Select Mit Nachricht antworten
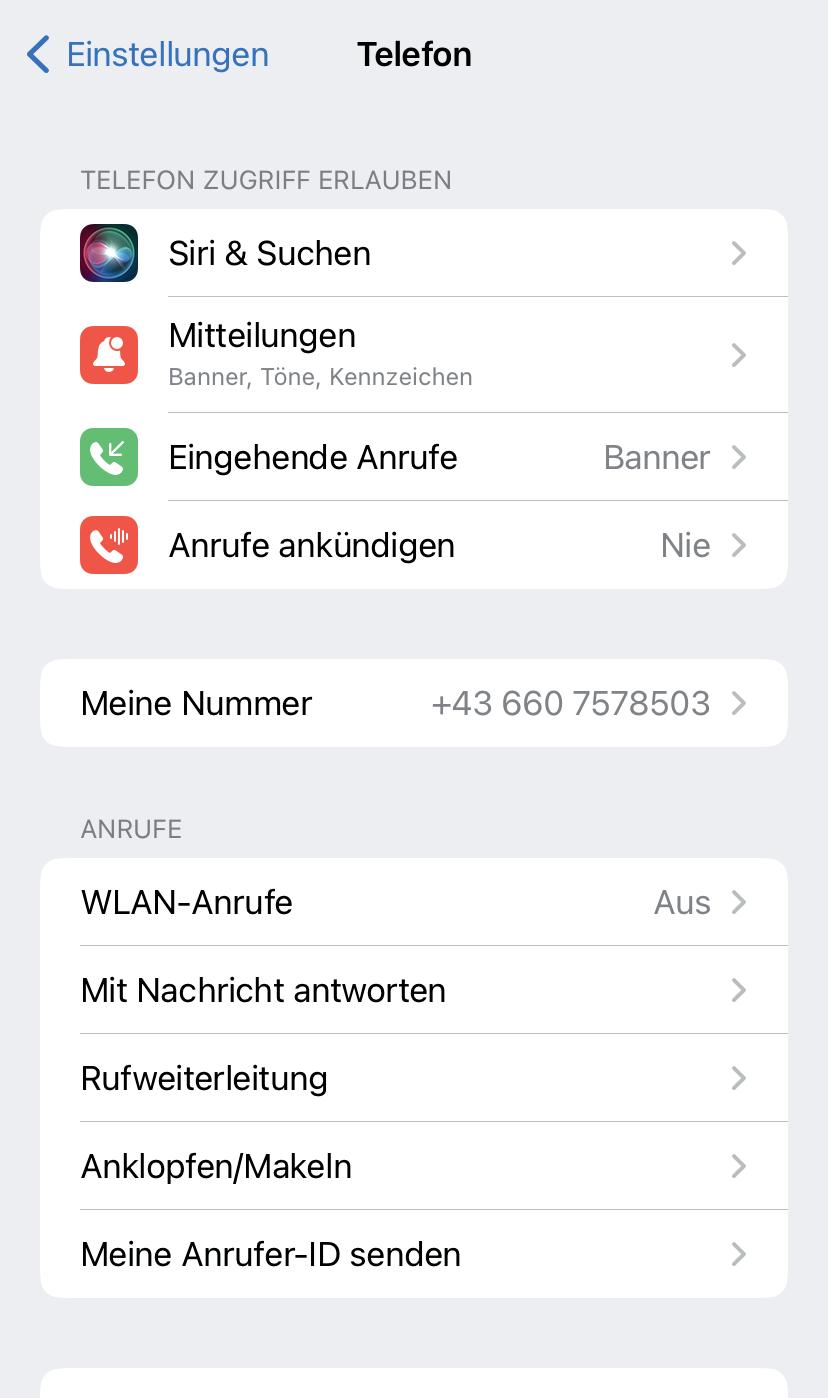 point(413,990)
